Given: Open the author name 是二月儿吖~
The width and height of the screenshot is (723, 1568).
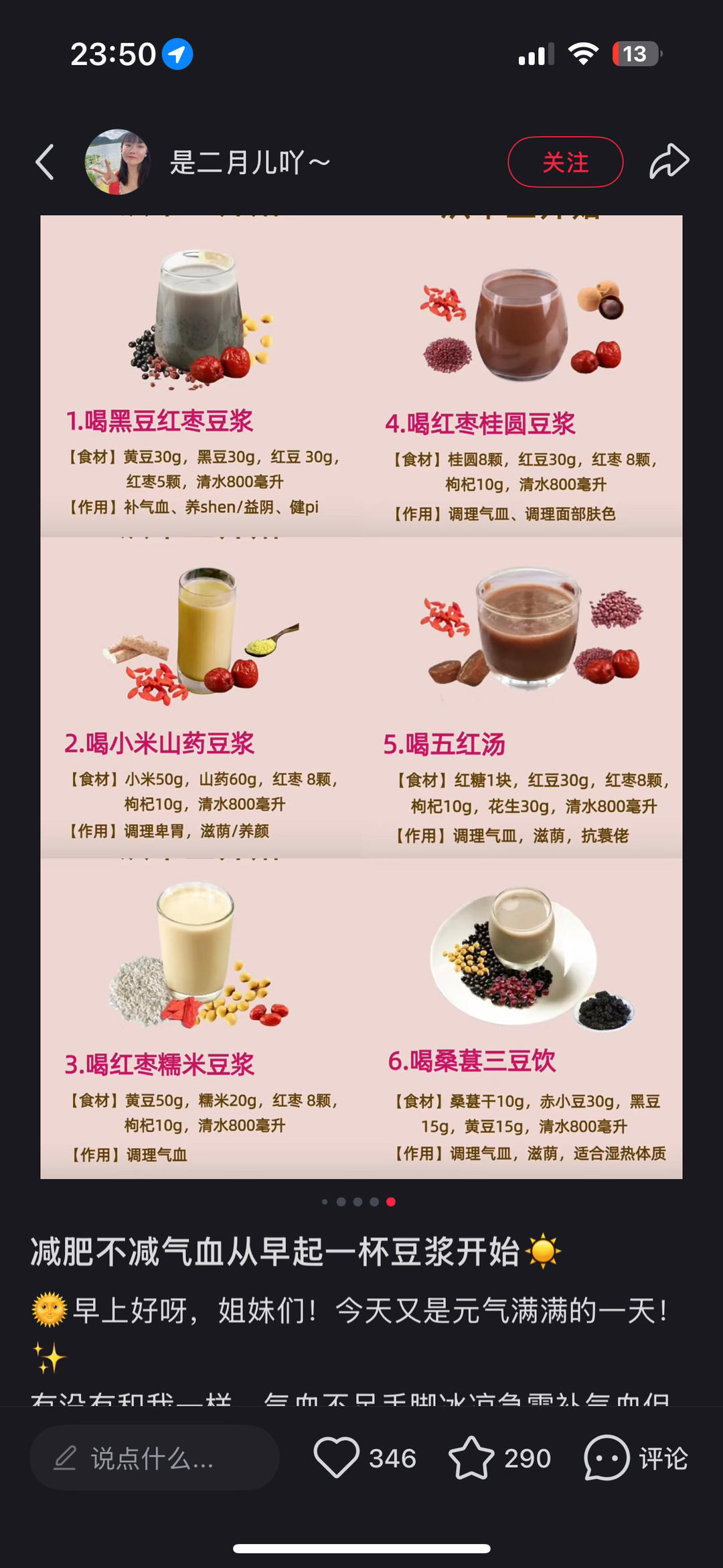Looking at the screenshot, I should (x=250, y=162).
